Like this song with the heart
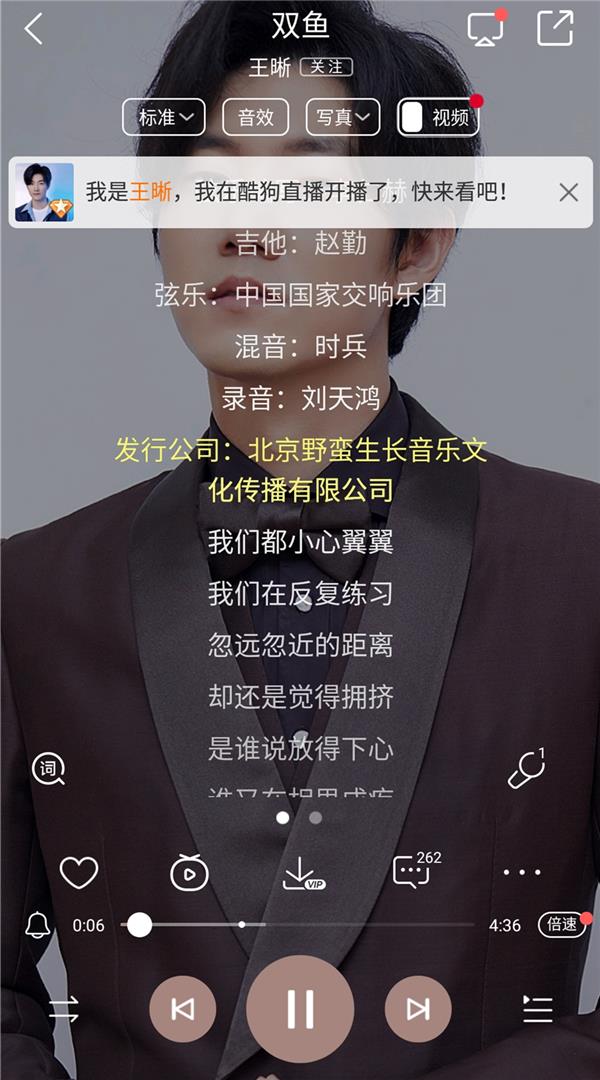Image resolution: width=600 pixels, height=1080 pixels. point(78,873)
